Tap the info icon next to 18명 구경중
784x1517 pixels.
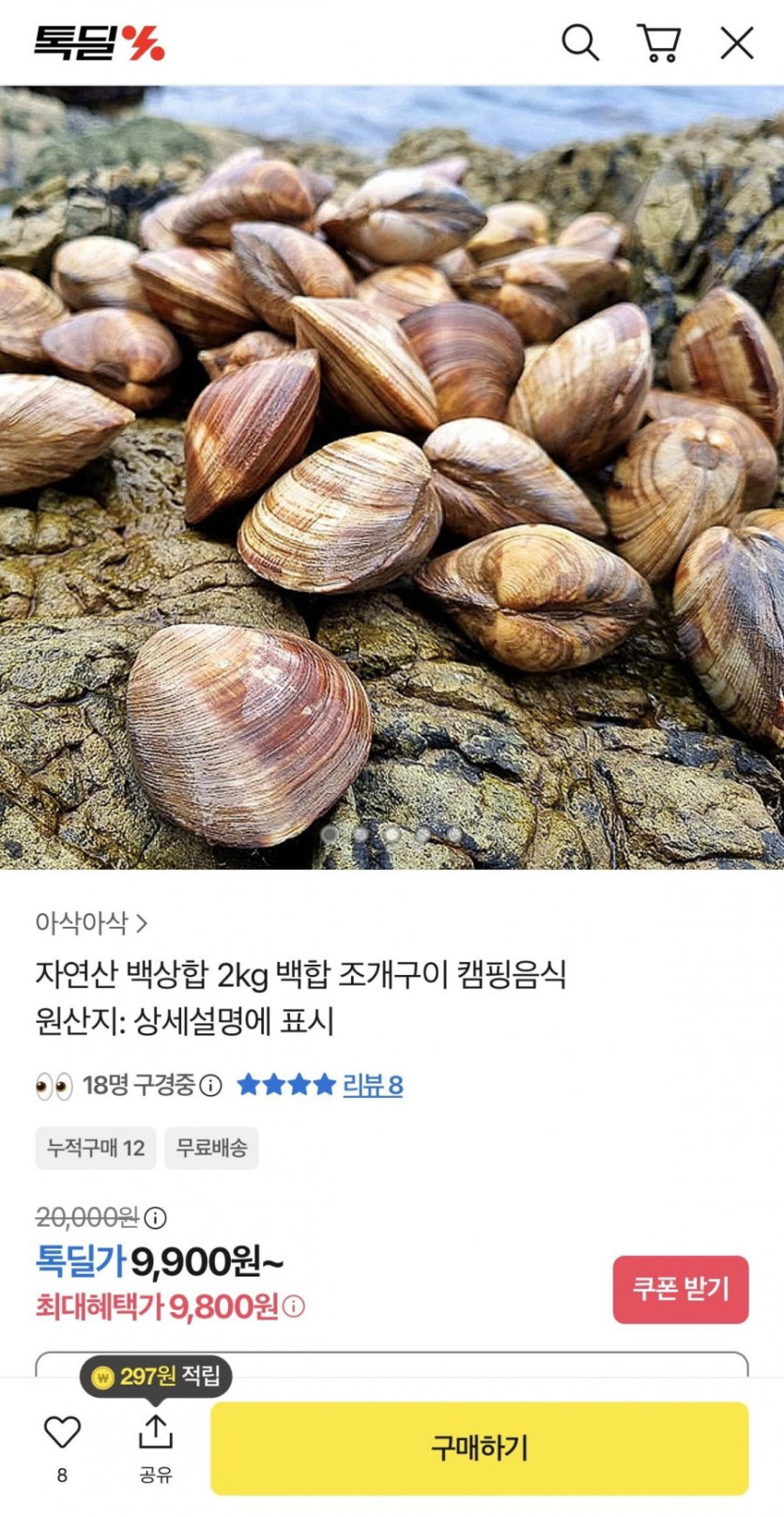[x=212, y=1086]
